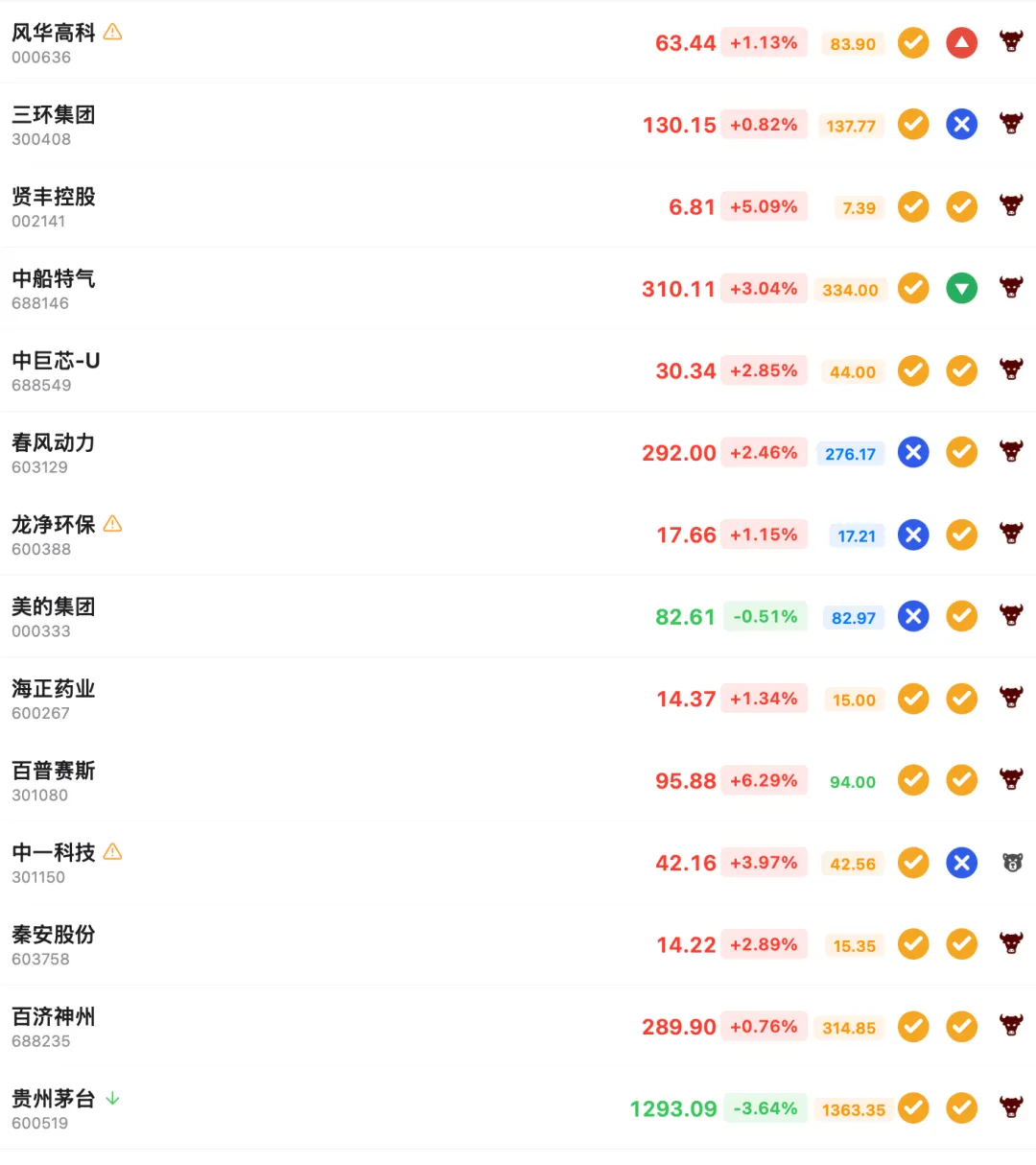View the 百普赛斯 stock row
1036x1165 pixels.
tap(518, 781)
